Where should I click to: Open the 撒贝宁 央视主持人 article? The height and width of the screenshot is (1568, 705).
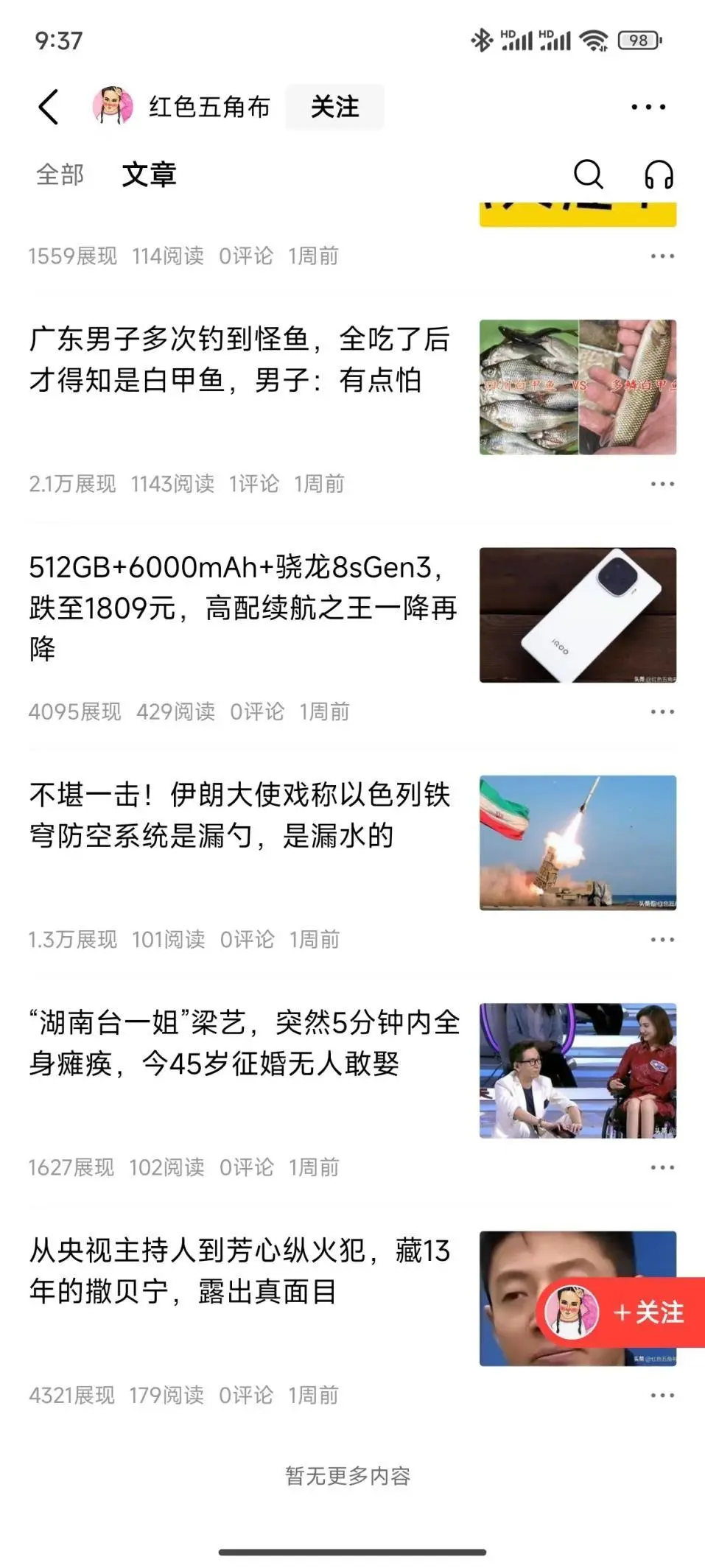click(239, 1270)
